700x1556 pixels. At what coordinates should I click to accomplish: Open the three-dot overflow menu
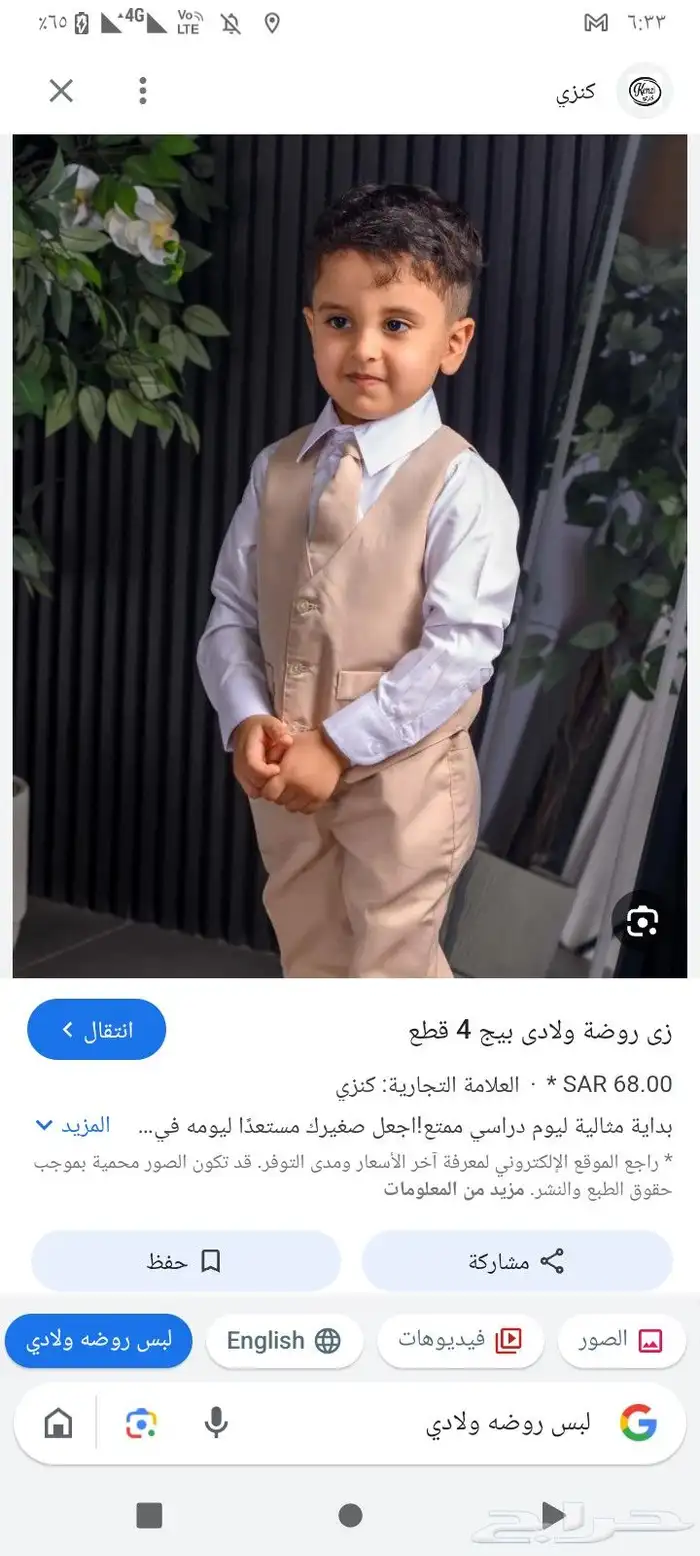pos(143,91)
